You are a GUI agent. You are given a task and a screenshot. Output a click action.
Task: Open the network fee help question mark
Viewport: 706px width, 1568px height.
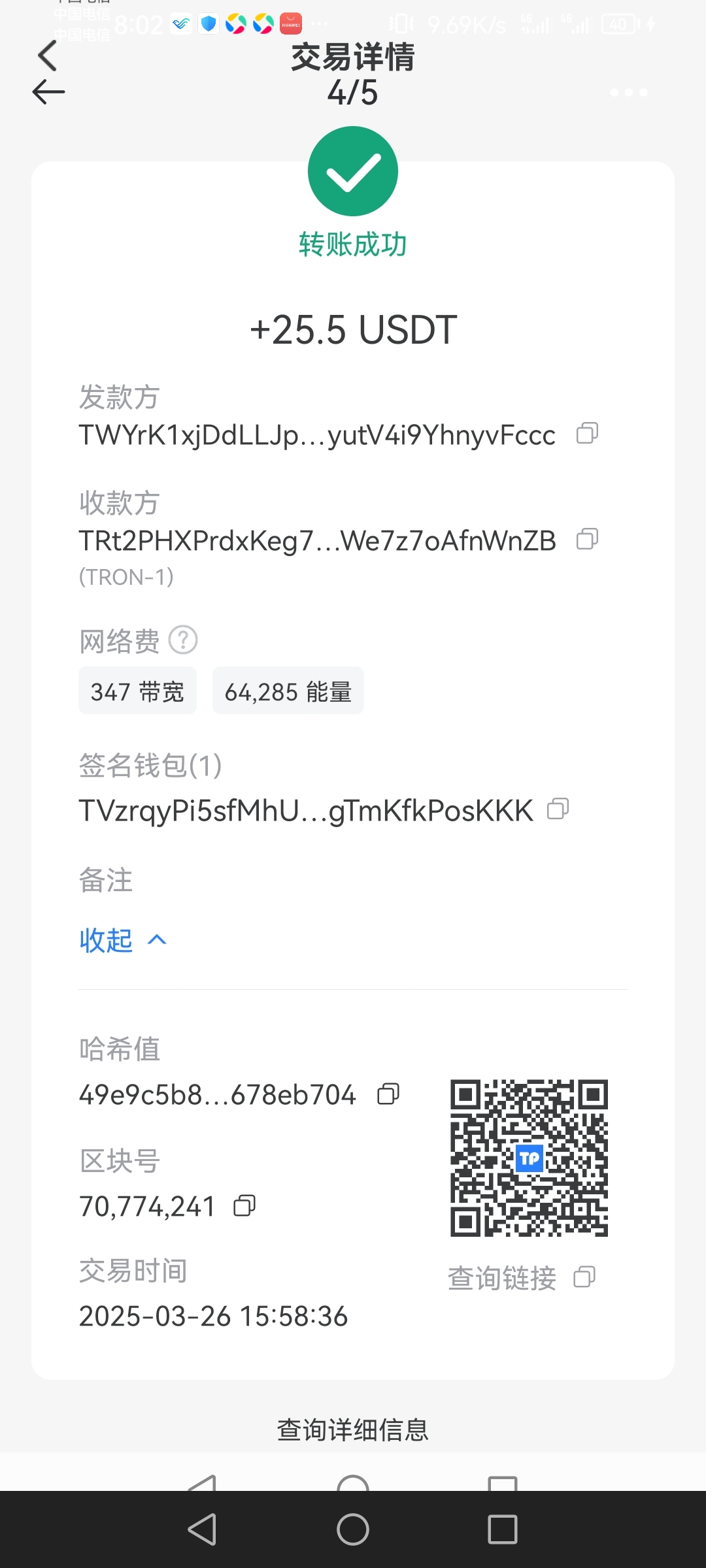(183, 640)
